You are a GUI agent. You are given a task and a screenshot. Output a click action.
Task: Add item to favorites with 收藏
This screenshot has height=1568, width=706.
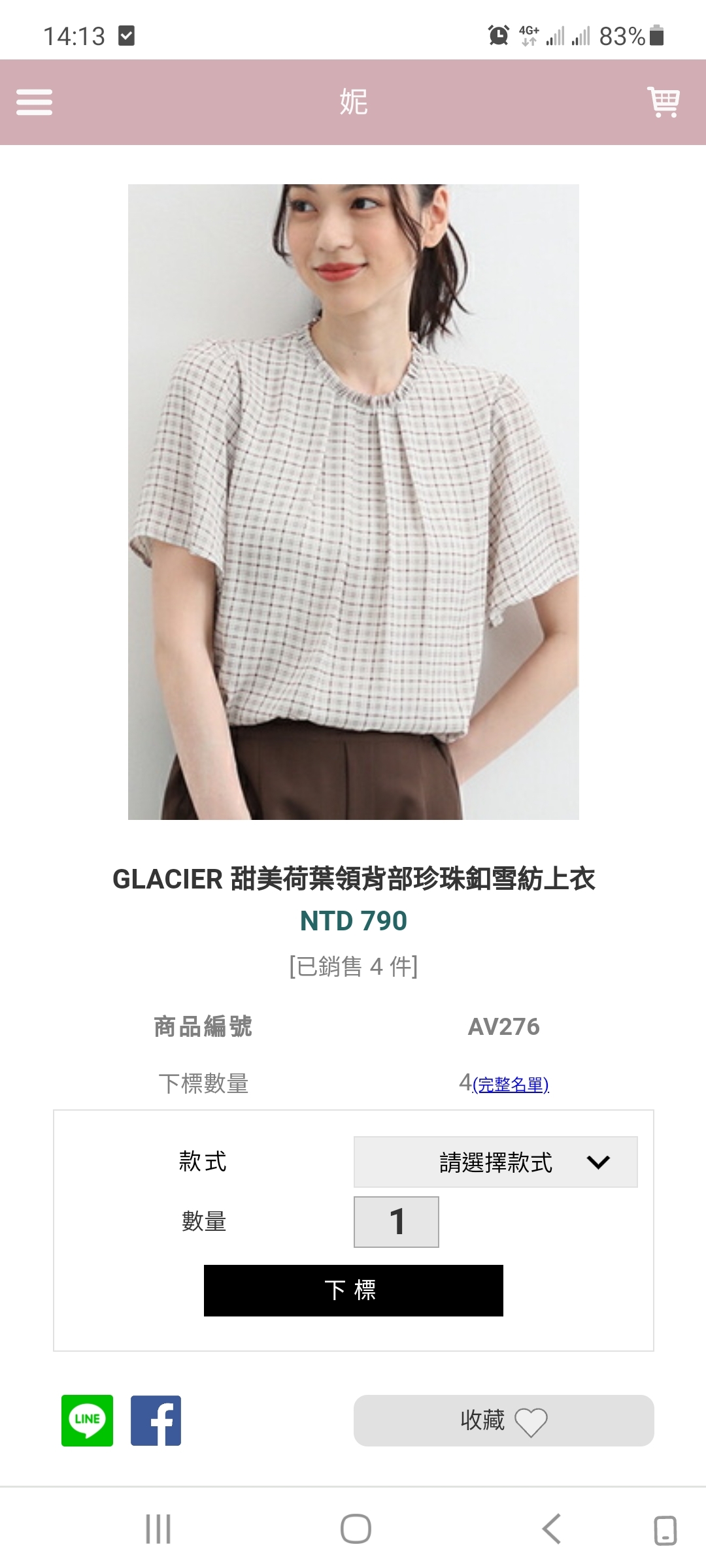click(503, 1420)
